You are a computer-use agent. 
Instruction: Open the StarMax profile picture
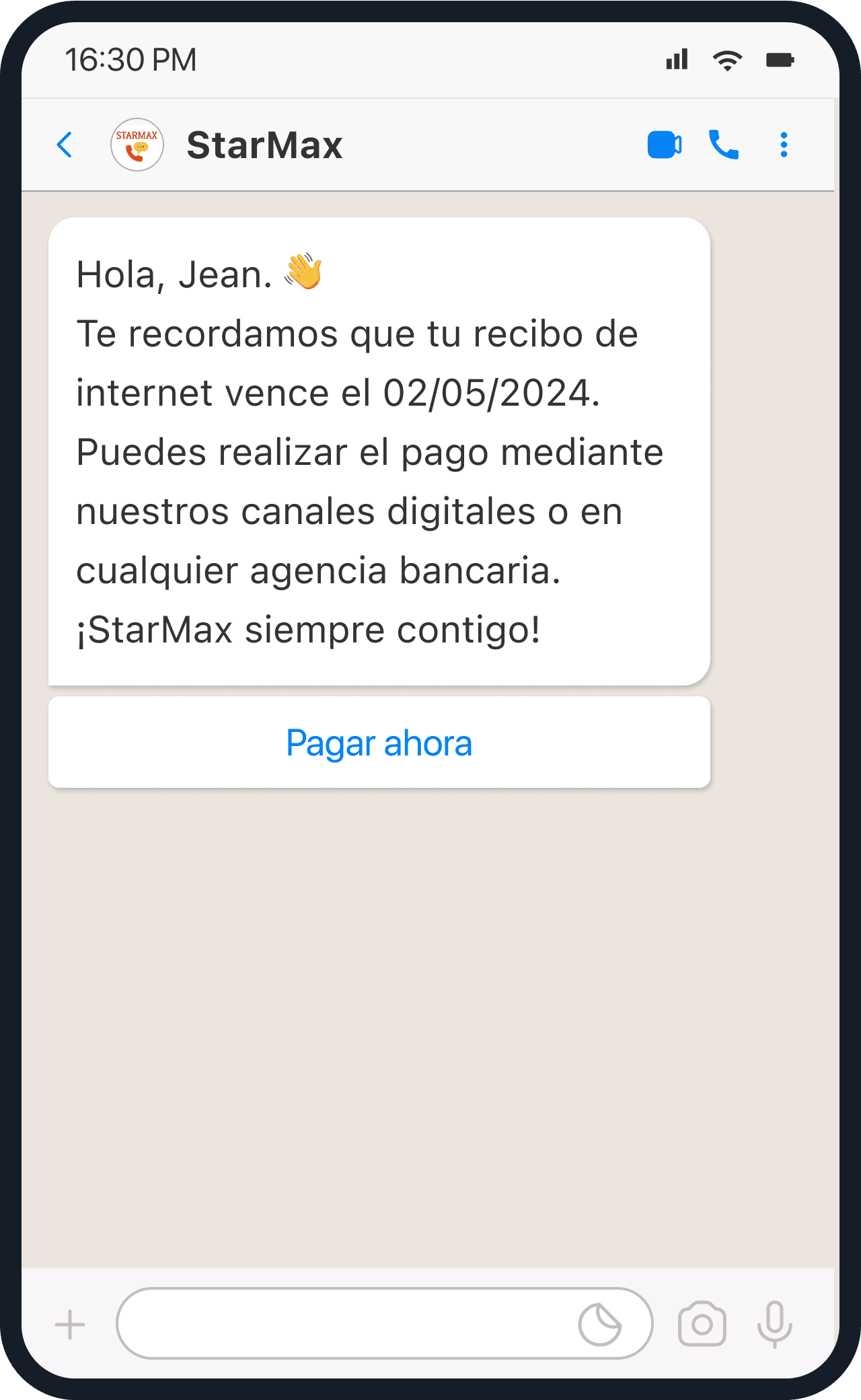point(137,145)
